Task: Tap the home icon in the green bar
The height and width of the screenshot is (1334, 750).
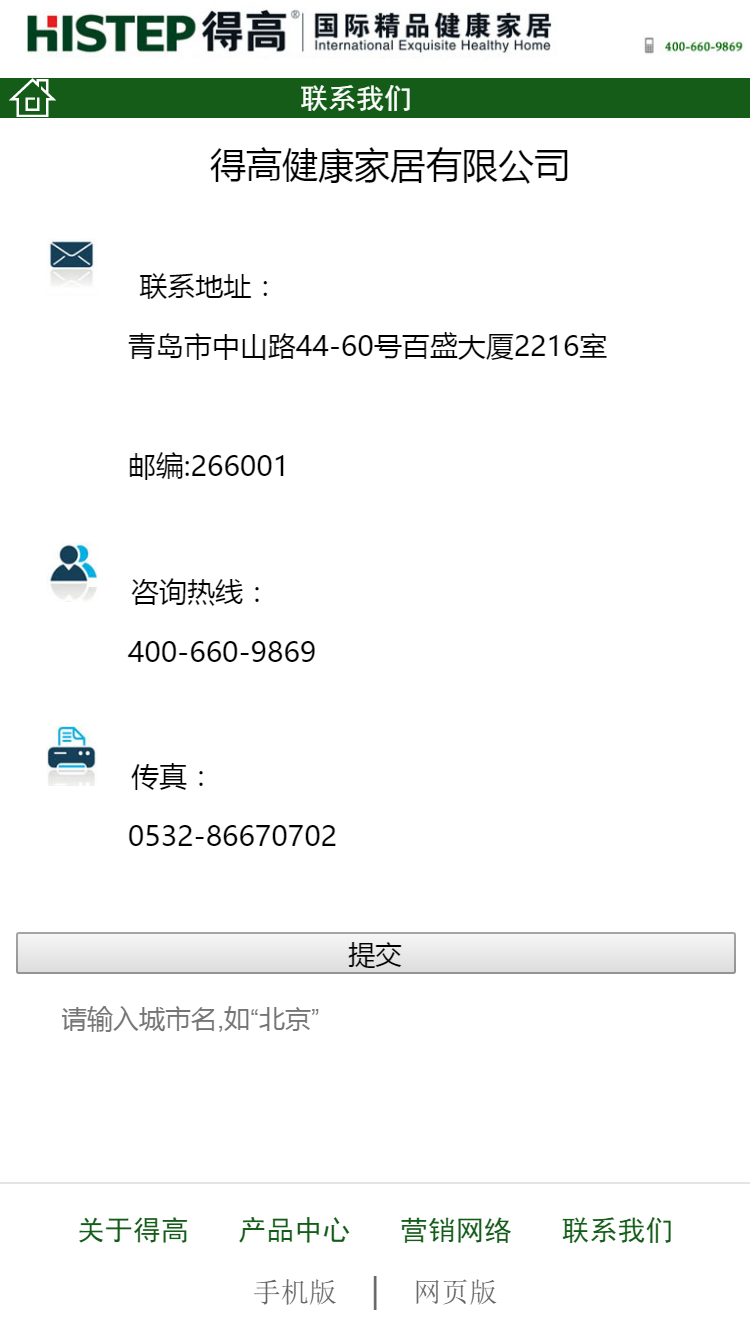Action: pyautogui.click(x=33, y=97)
